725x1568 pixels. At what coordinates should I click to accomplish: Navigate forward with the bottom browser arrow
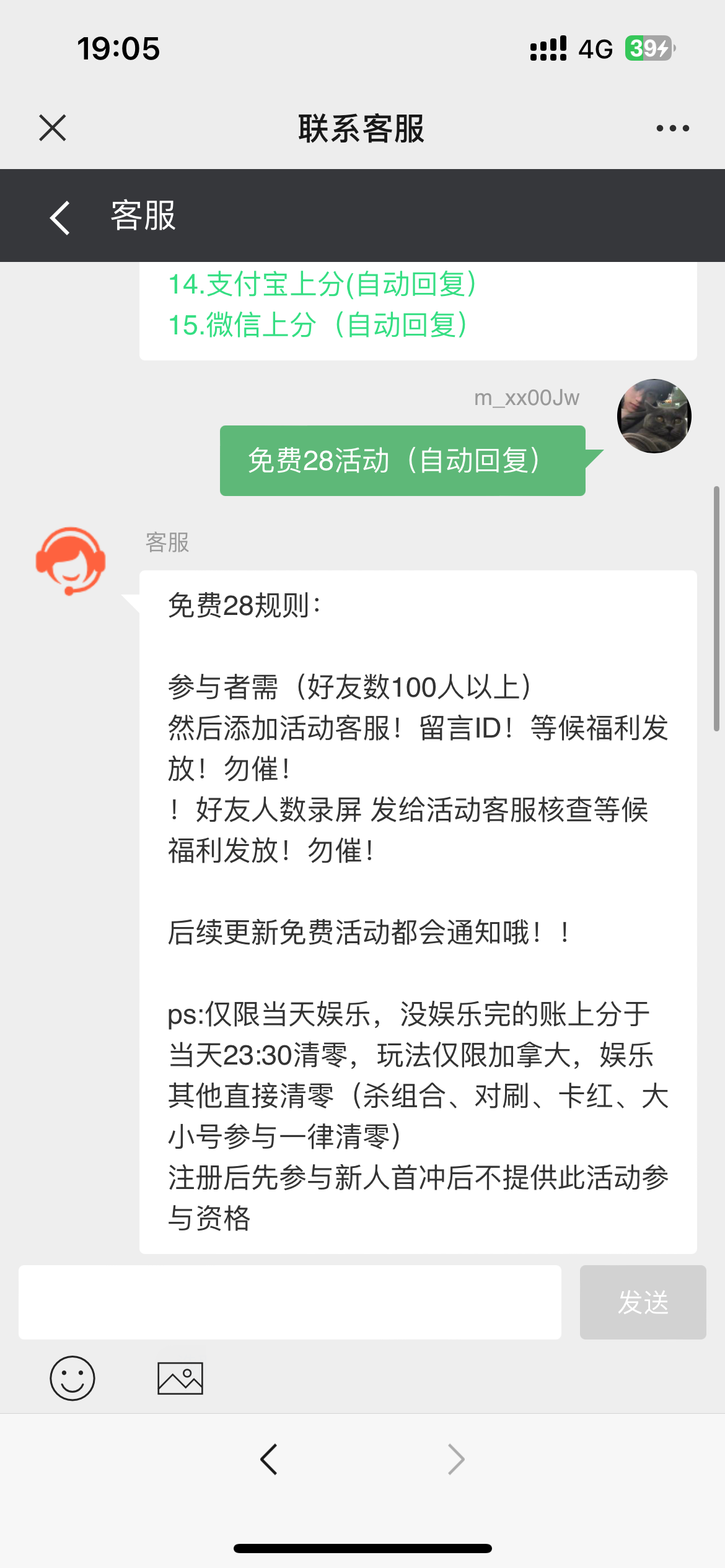pos(456,1460)
